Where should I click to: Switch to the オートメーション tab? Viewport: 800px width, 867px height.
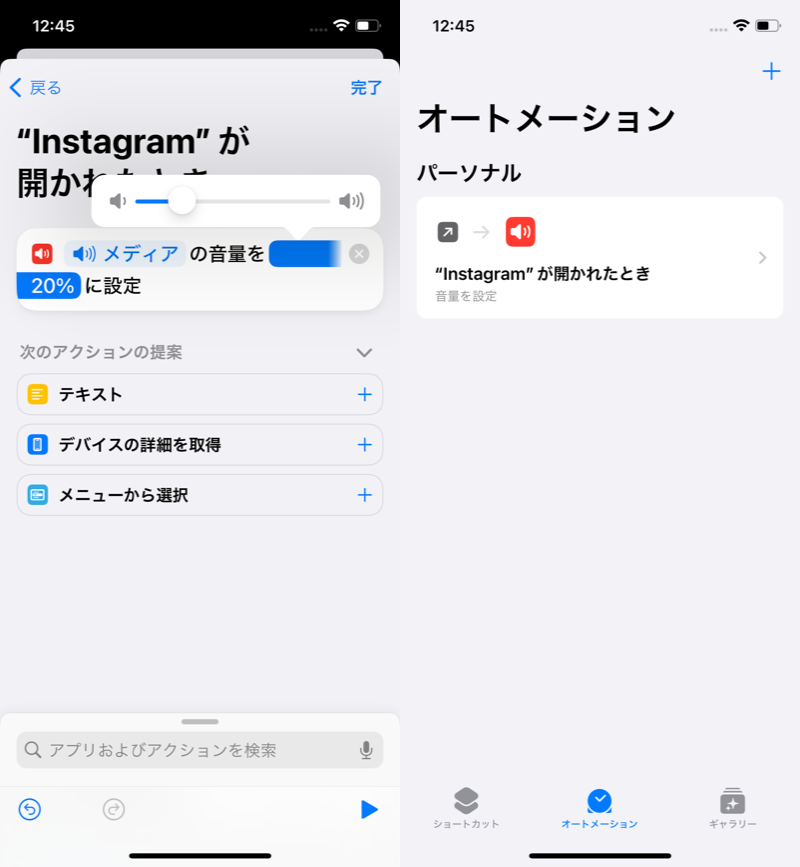(x=599, y=808)
